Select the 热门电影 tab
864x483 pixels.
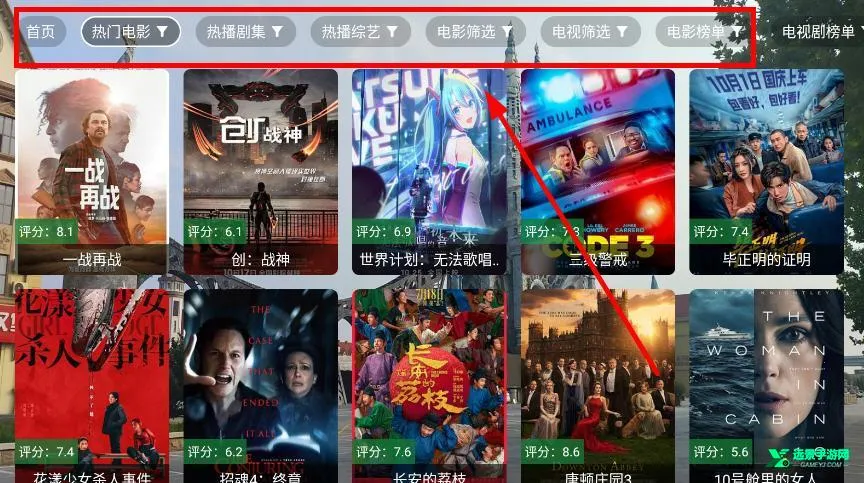point(130,32)
